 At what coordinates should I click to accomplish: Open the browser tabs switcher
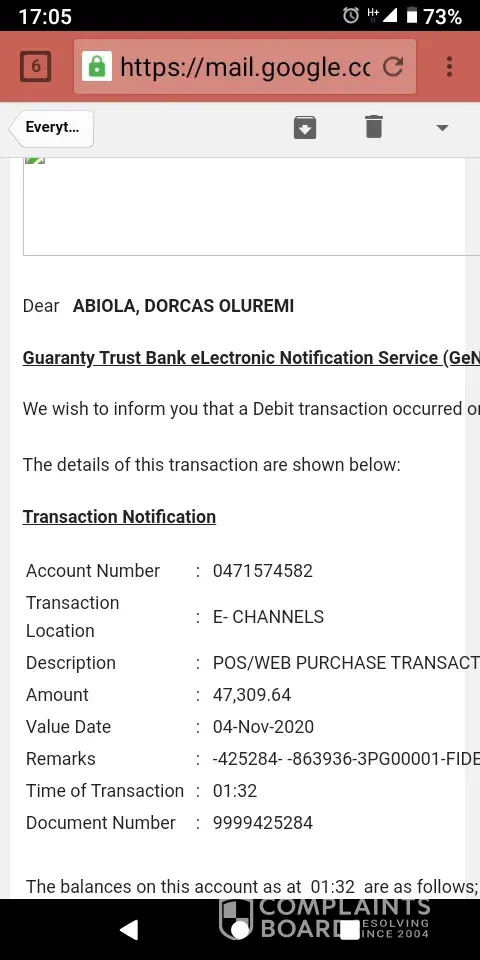pyautogui.click(x=36, y=66)
